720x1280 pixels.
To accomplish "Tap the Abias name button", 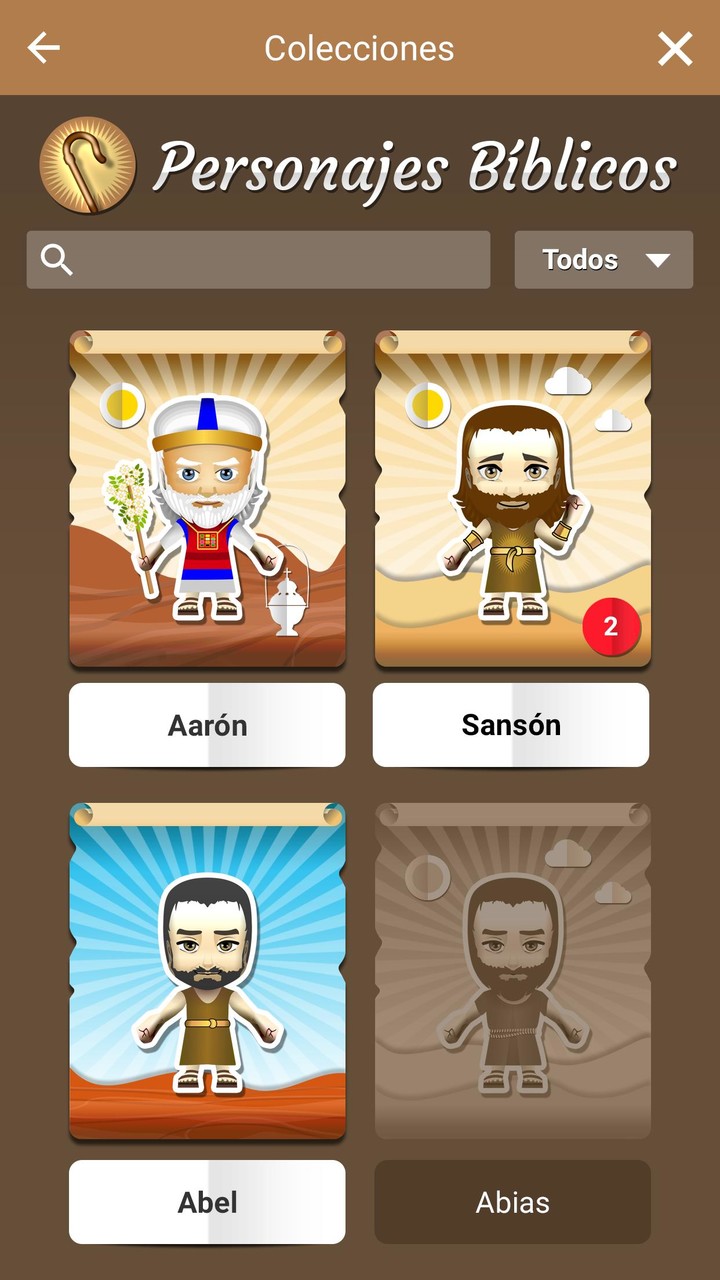I will [x=512, y=1202].
